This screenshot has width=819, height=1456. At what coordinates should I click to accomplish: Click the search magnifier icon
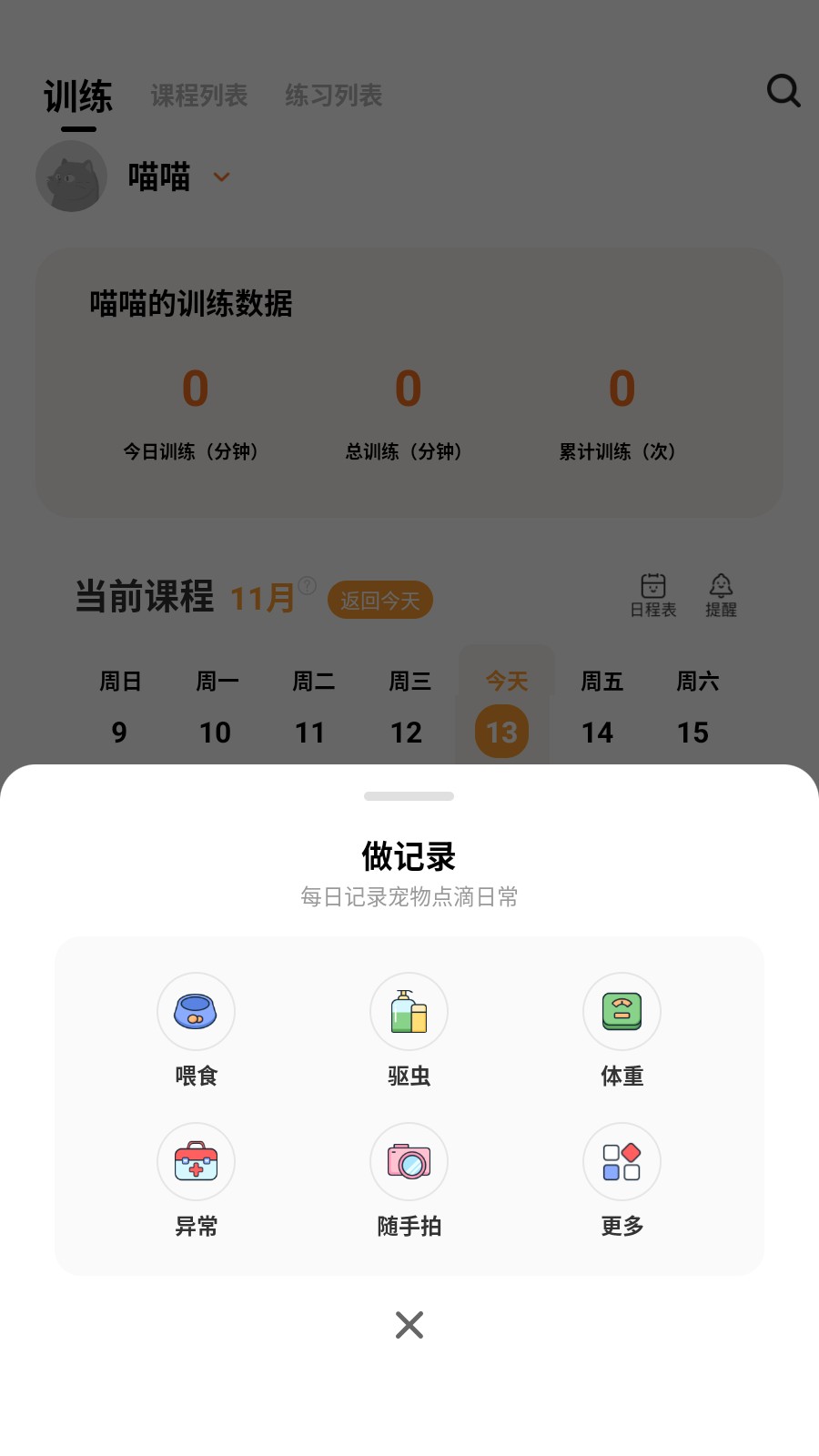click(784, 91)
